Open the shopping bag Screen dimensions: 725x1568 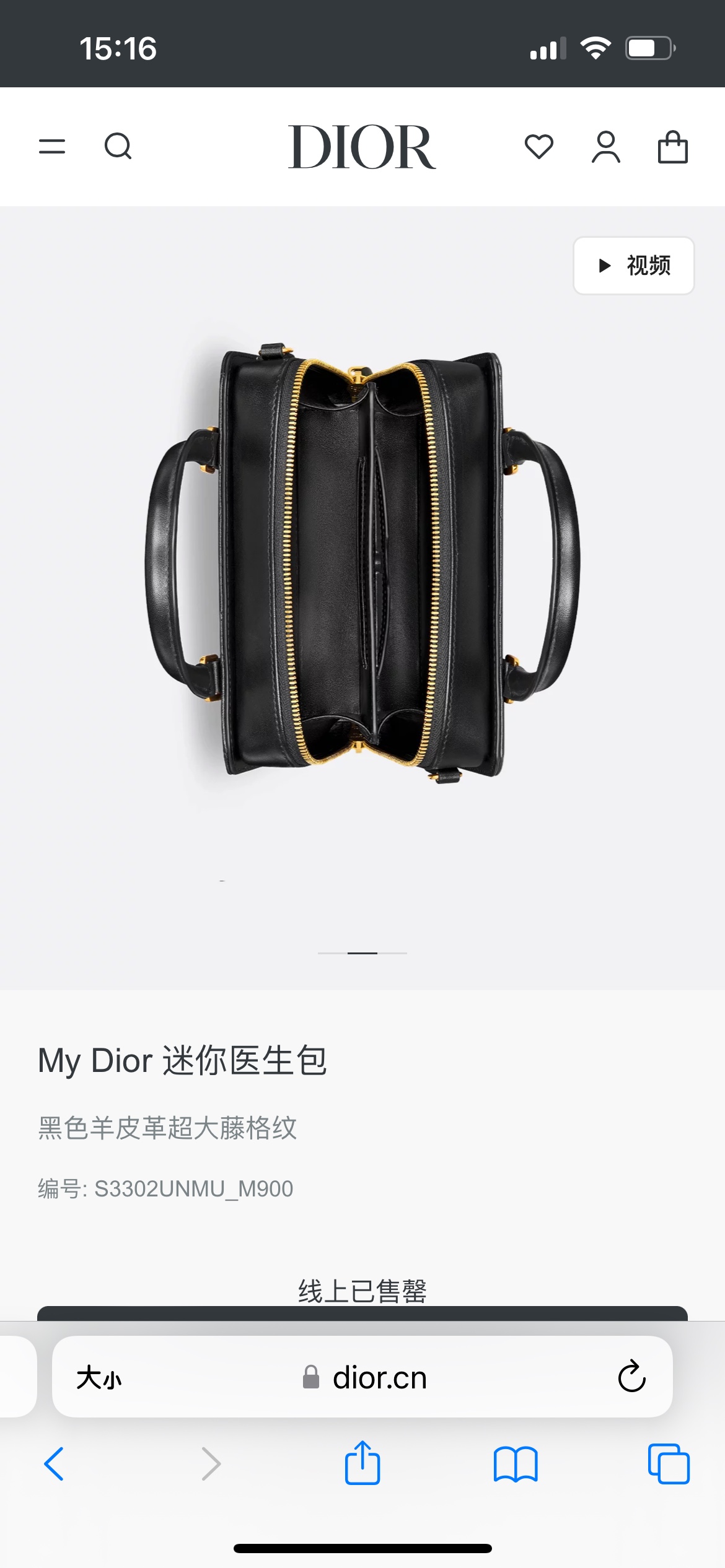[x=672, y=147]
